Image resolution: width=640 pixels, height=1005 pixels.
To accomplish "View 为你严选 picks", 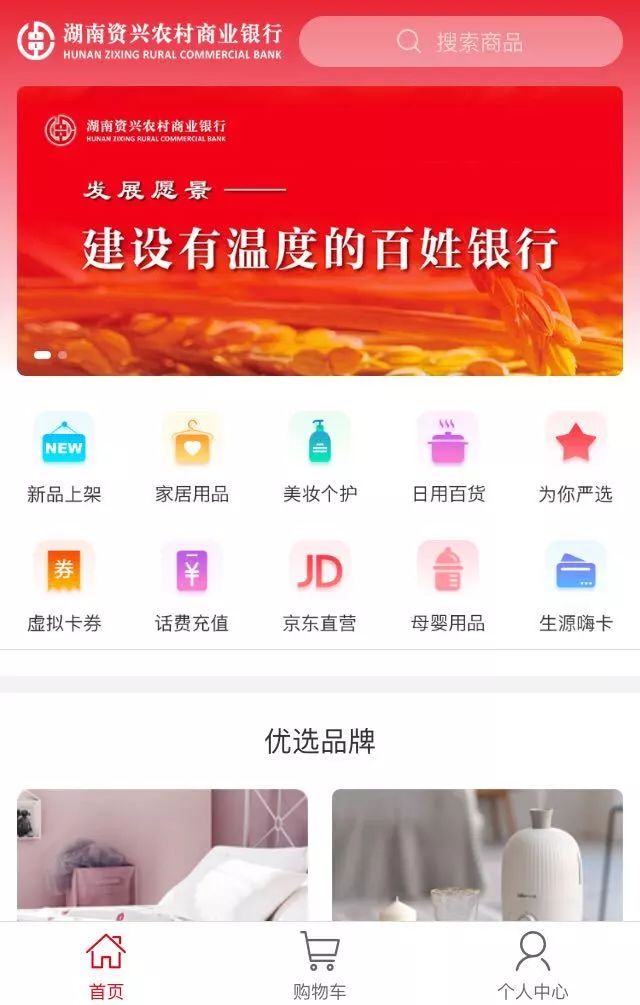I will tap(576, 456).
